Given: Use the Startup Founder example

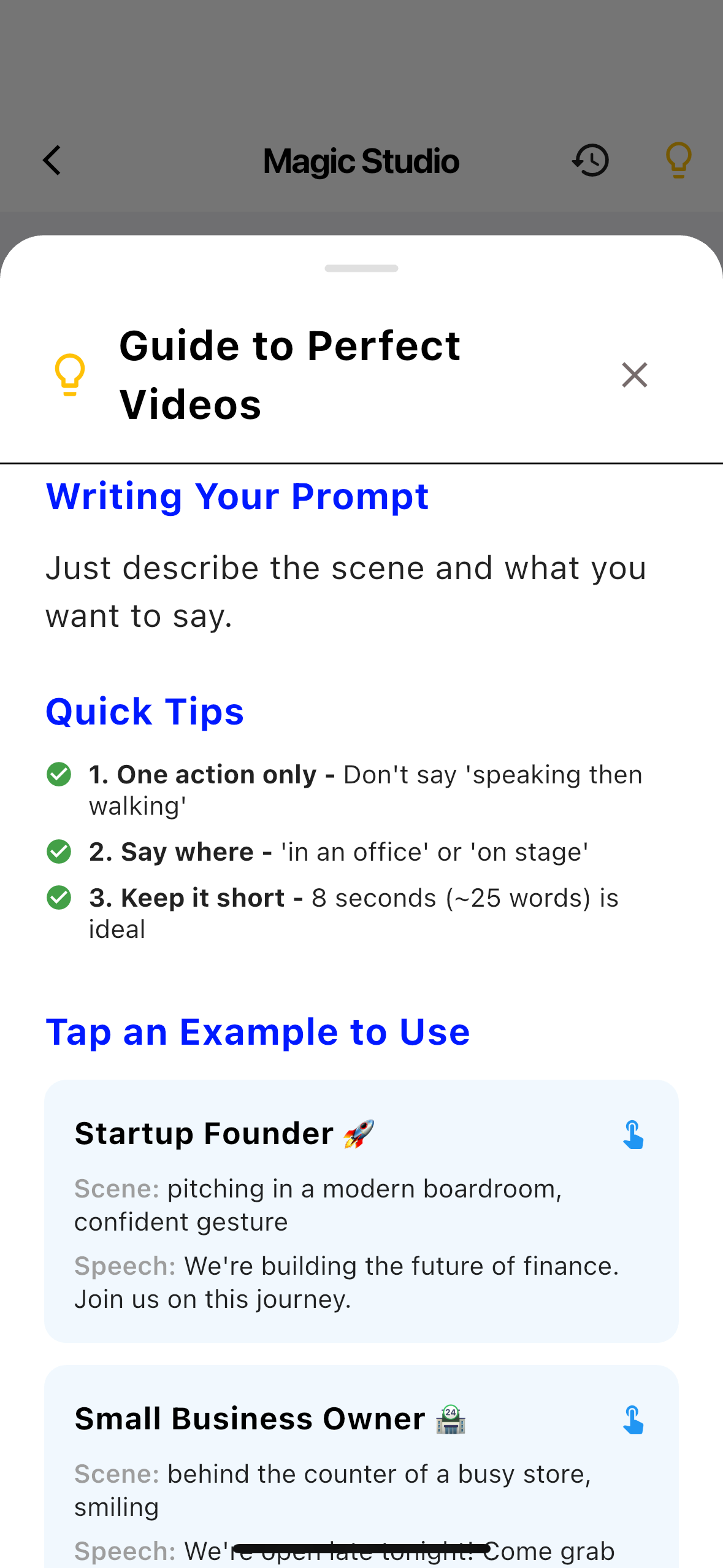Looking at the screenshot, I should coord(361,1211).
